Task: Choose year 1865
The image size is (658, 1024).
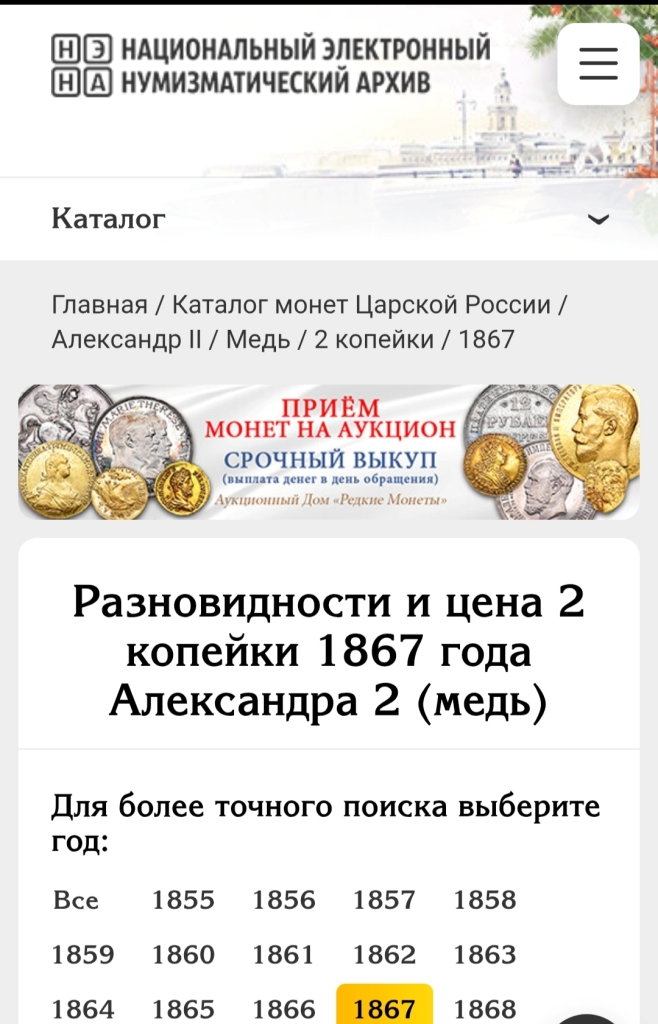Action: pos(183,1008)
